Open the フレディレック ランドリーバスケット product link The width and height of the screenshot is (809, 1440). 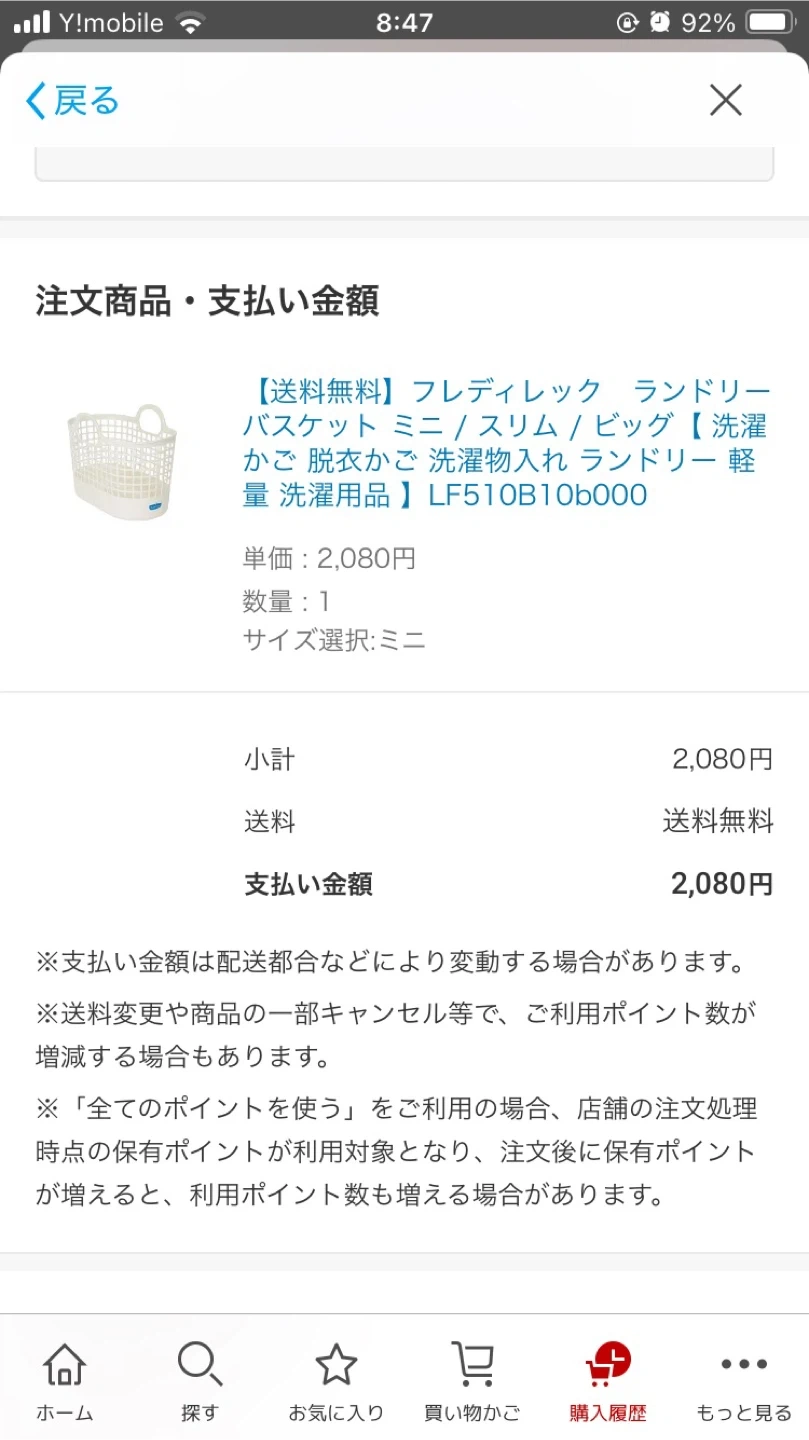506,442
